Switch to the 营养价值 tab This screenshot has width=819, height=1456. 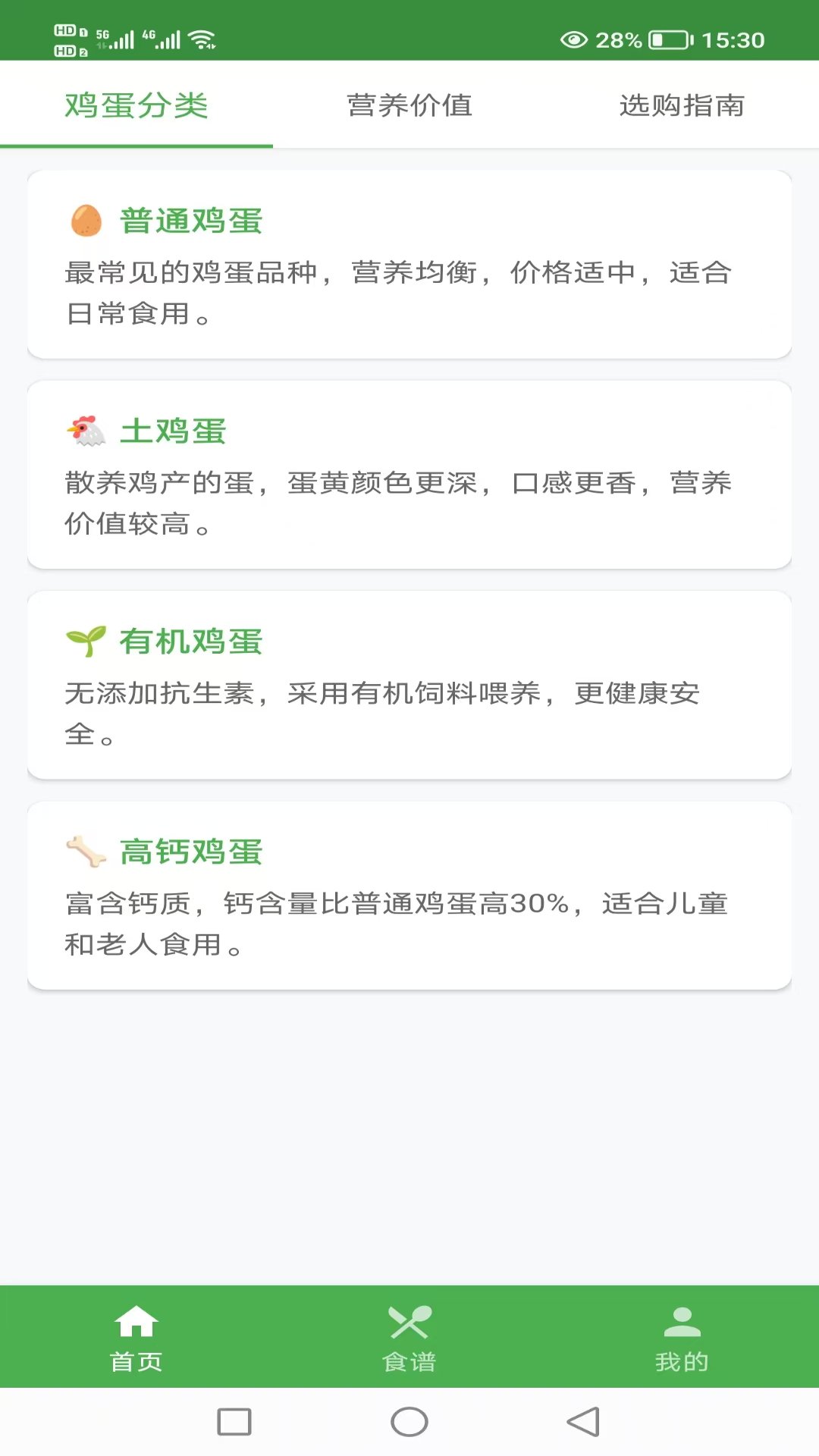click(409, 106)
